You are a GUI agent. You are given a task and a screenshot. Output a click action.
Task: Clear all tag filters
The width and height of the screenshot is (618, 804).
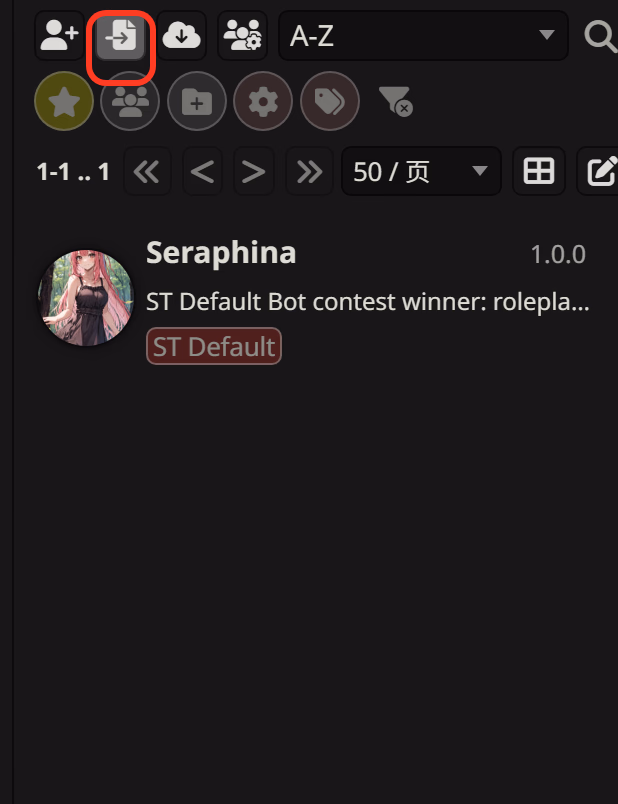tap(395, 101)
